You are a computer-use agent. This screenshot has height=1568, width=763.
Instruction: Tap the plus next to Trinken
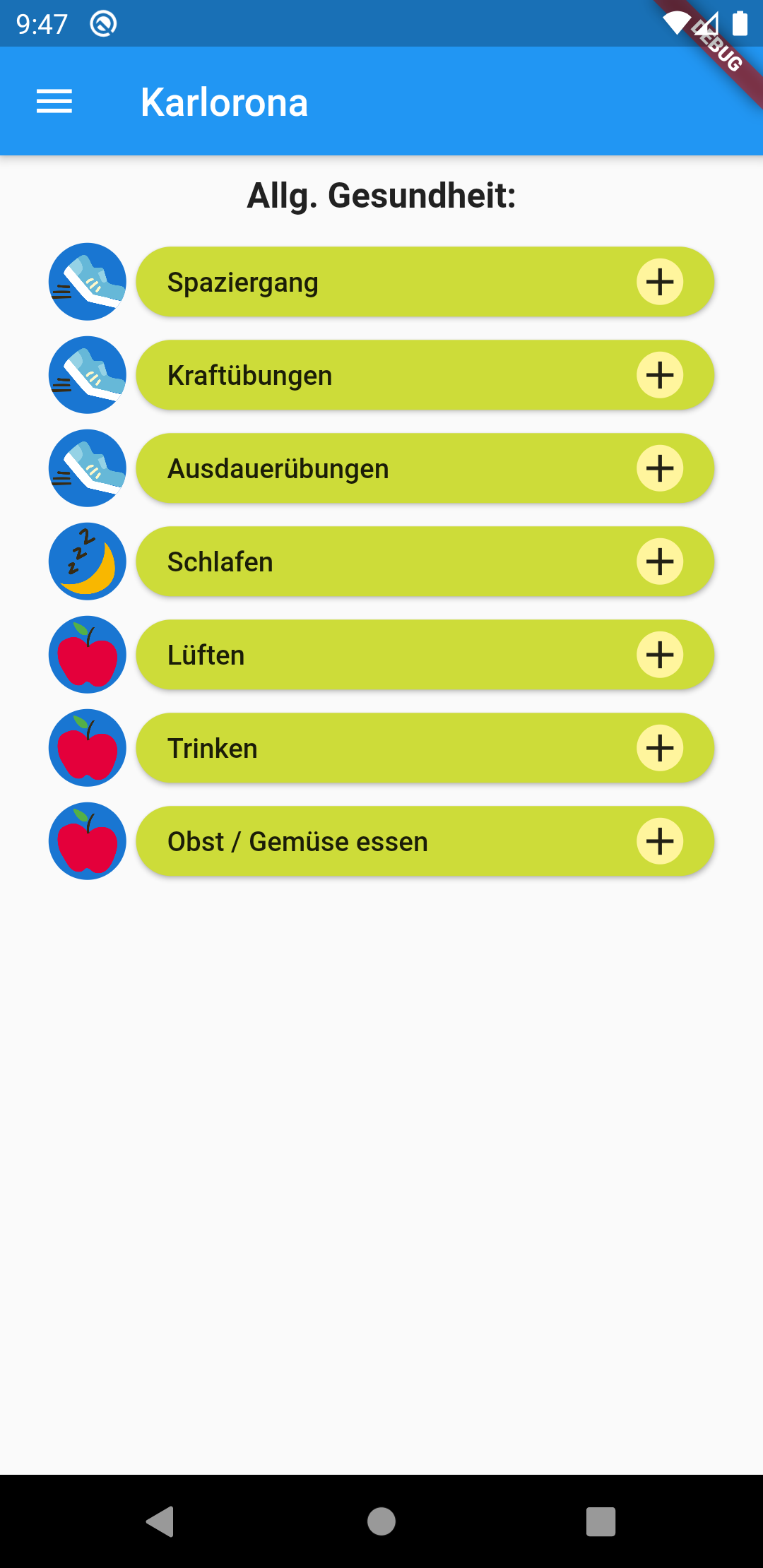[659, 748]
